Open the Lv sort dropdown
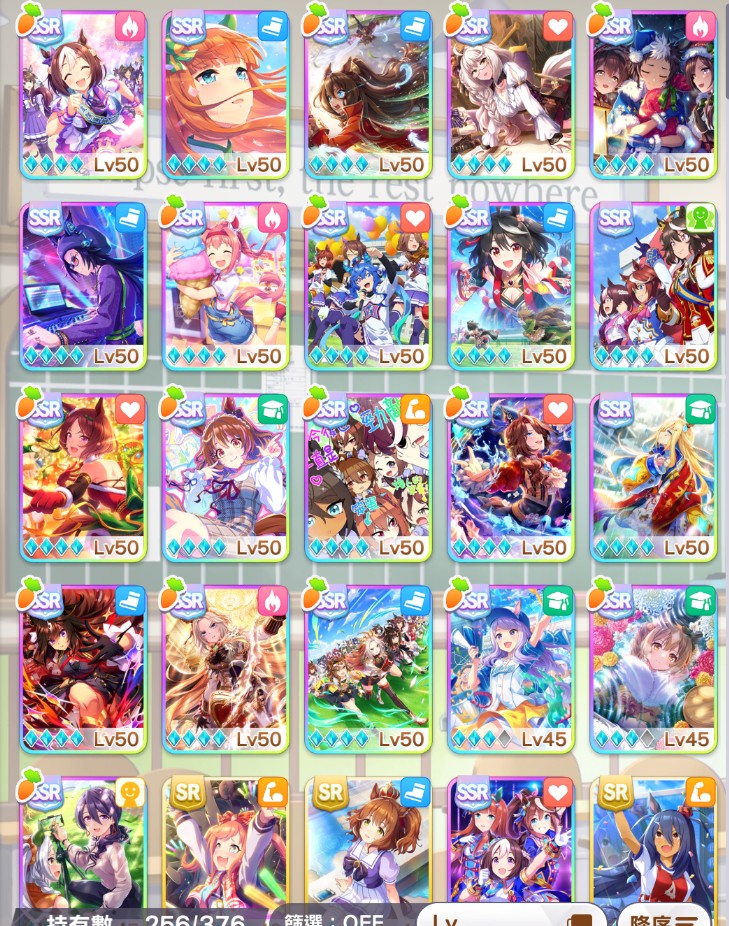Image resolution: width=729 pixels, height=926 pixels. 510,914
